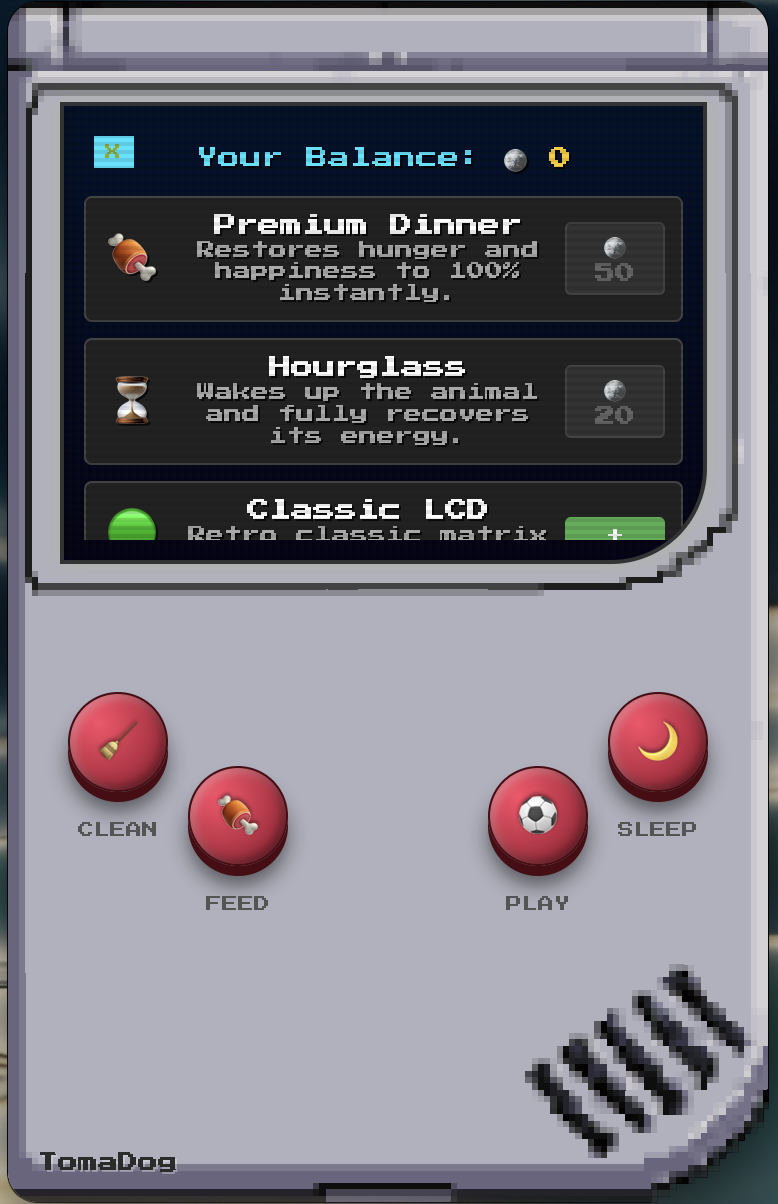778x1204 pixels.
Task: Close the shop with the X button
Action: pyautogui.click(x=113, y=152)
